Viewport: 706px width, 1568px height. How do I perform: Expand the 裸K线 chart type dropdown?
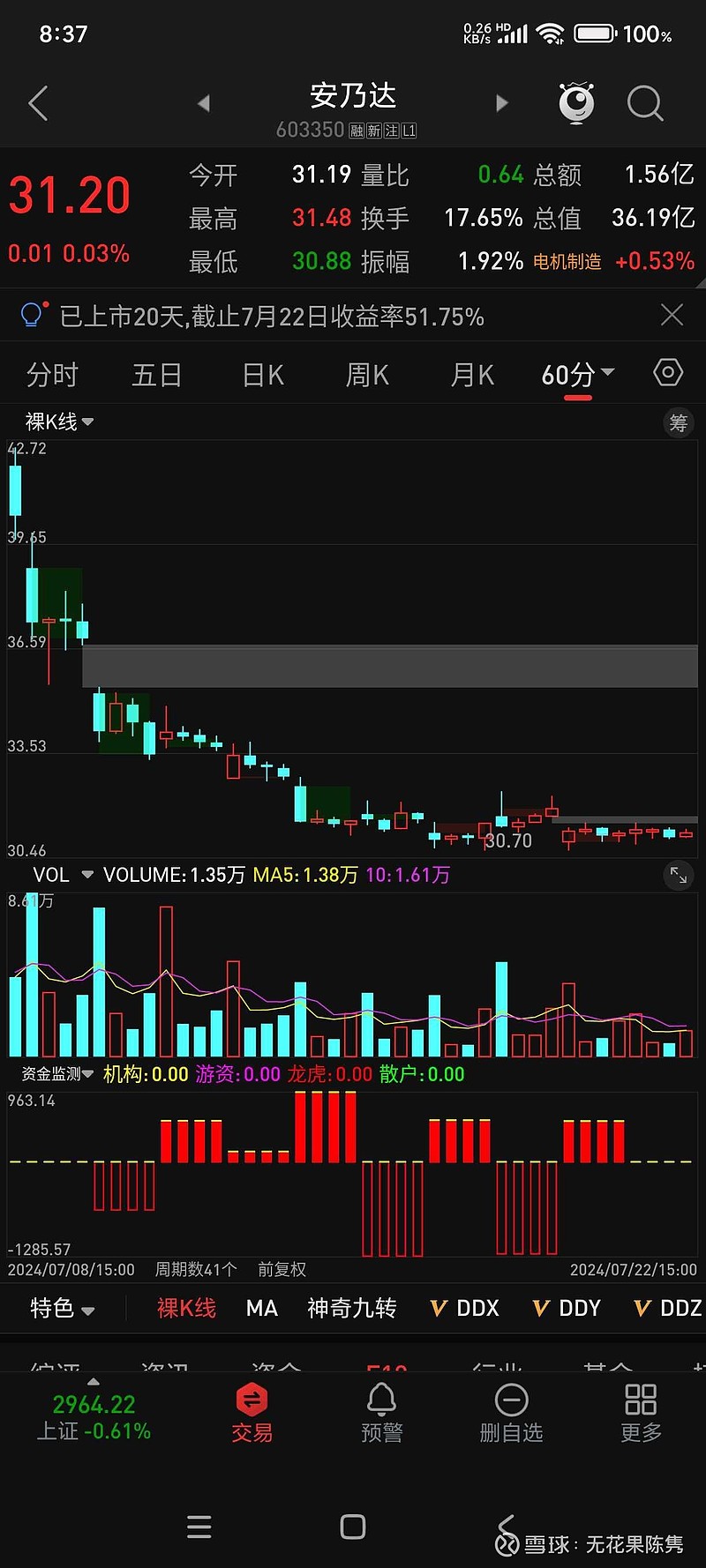59,422
